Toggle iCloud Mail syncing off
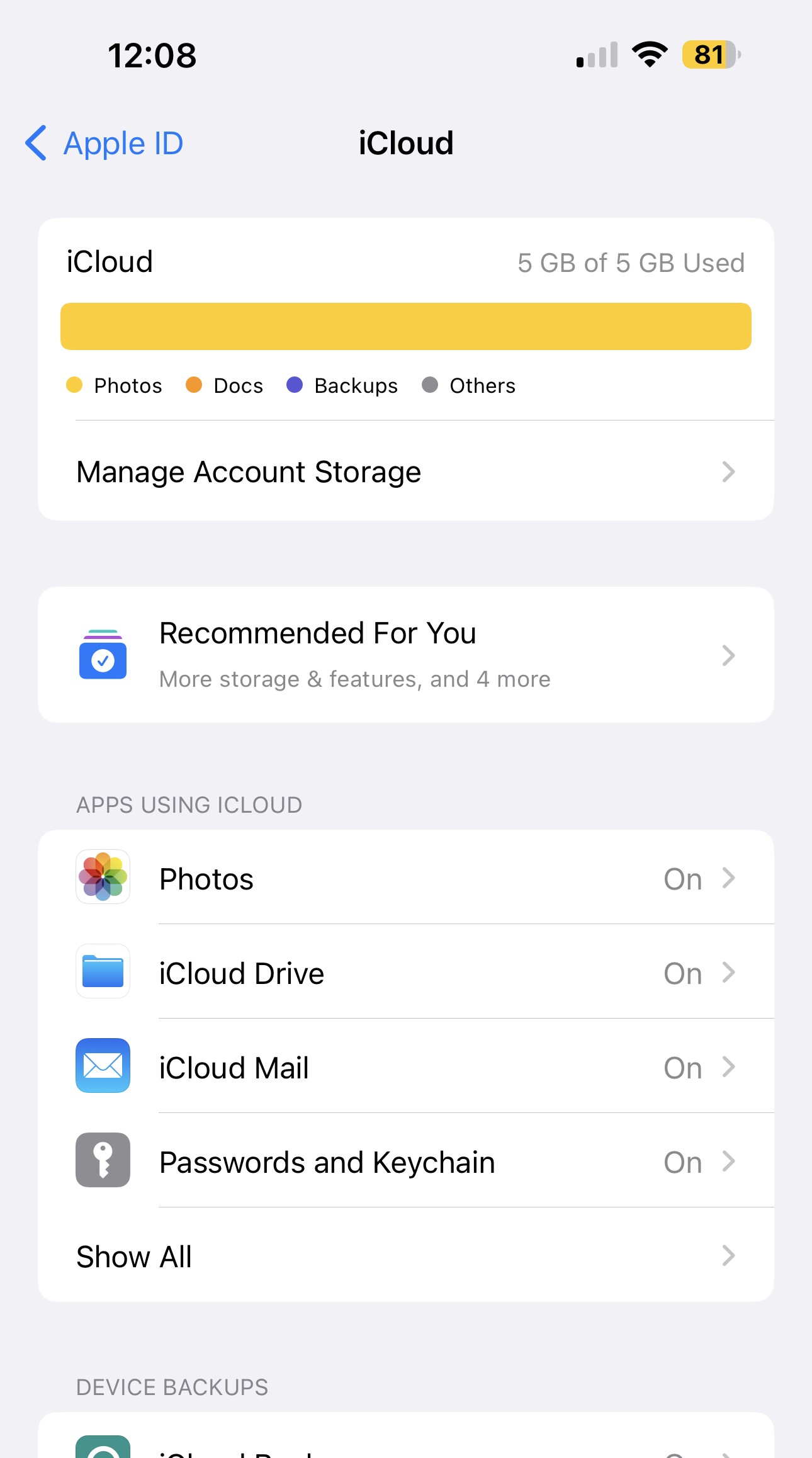The width and height of the screenshot is (812, 1458). click(x=682, y=1066)
